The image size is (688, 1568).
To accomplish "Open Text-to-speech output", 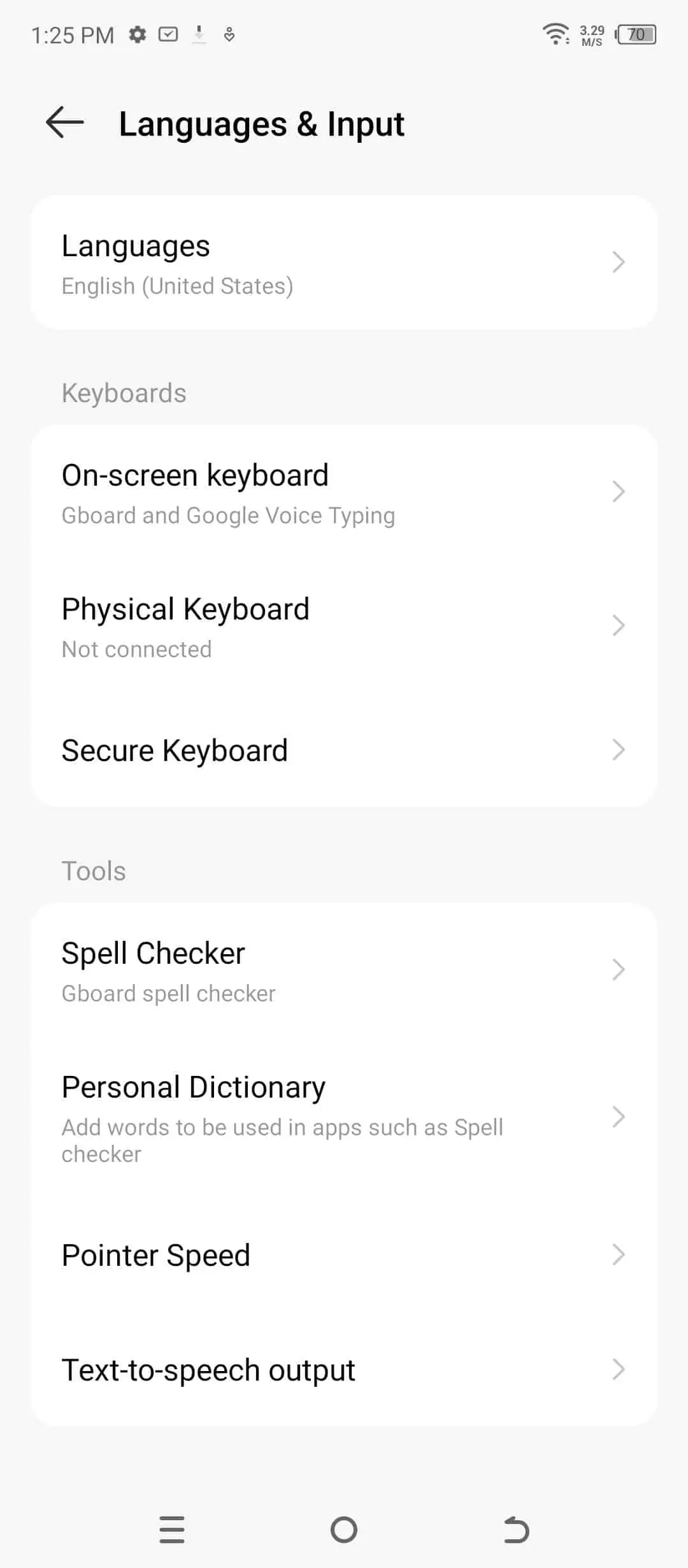I will (344, 1370).
